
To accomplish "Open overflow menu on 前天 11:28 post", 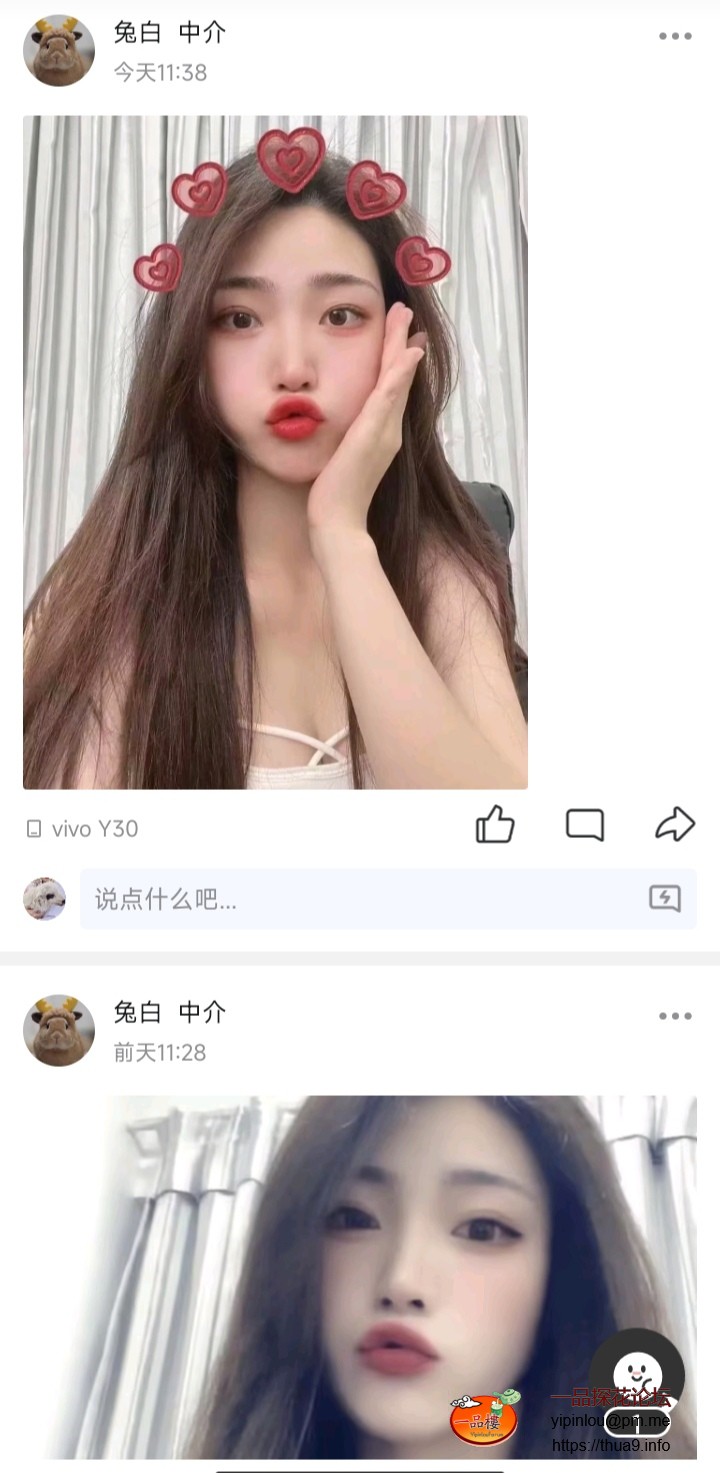I will 675,1016.
